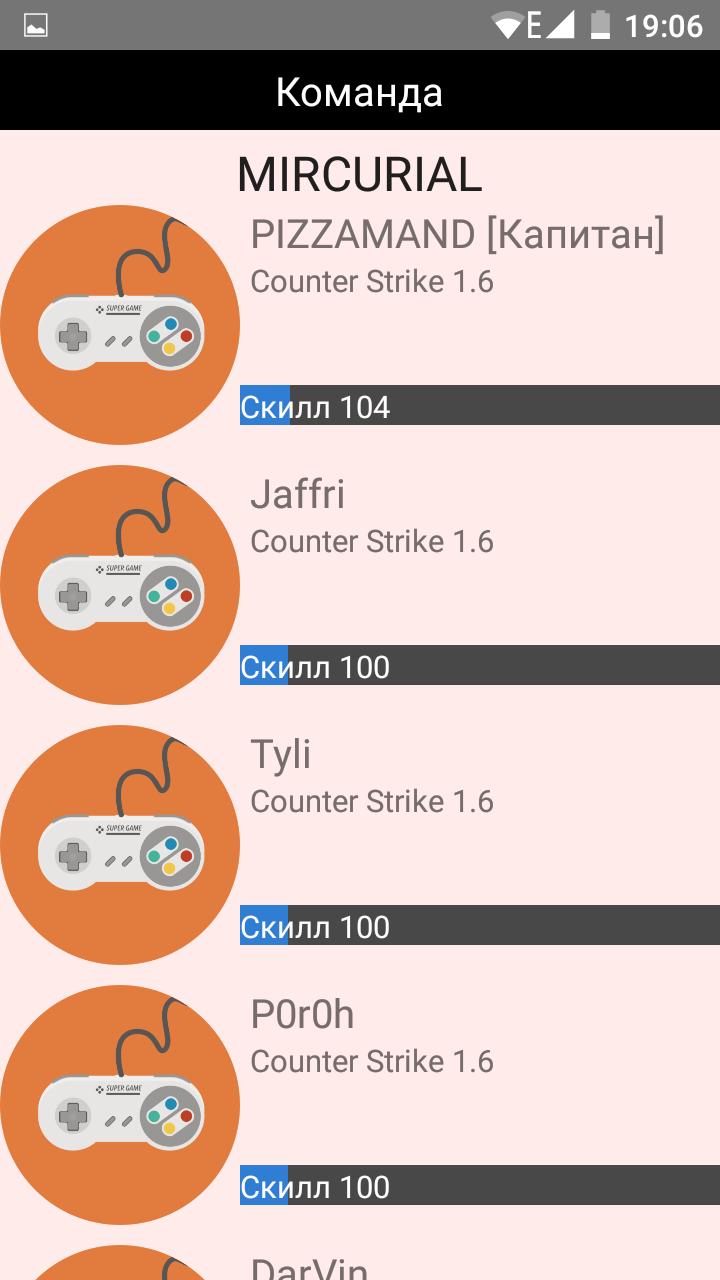Open captain PIZZAMAND's player profile
Screen dimensions: 720x1280
click(x=456, y=236)
